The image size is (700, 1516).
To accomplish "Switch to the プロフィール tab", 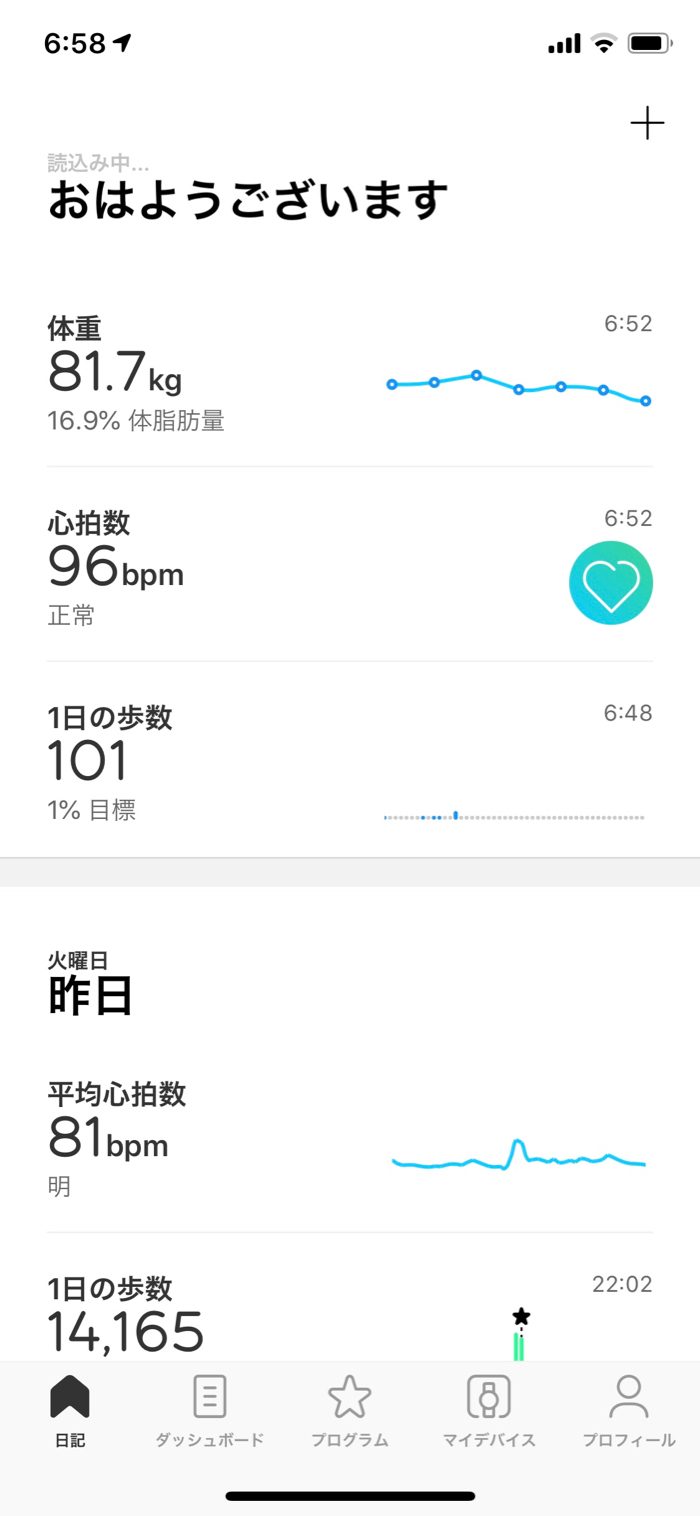I will coord(629,1411).
